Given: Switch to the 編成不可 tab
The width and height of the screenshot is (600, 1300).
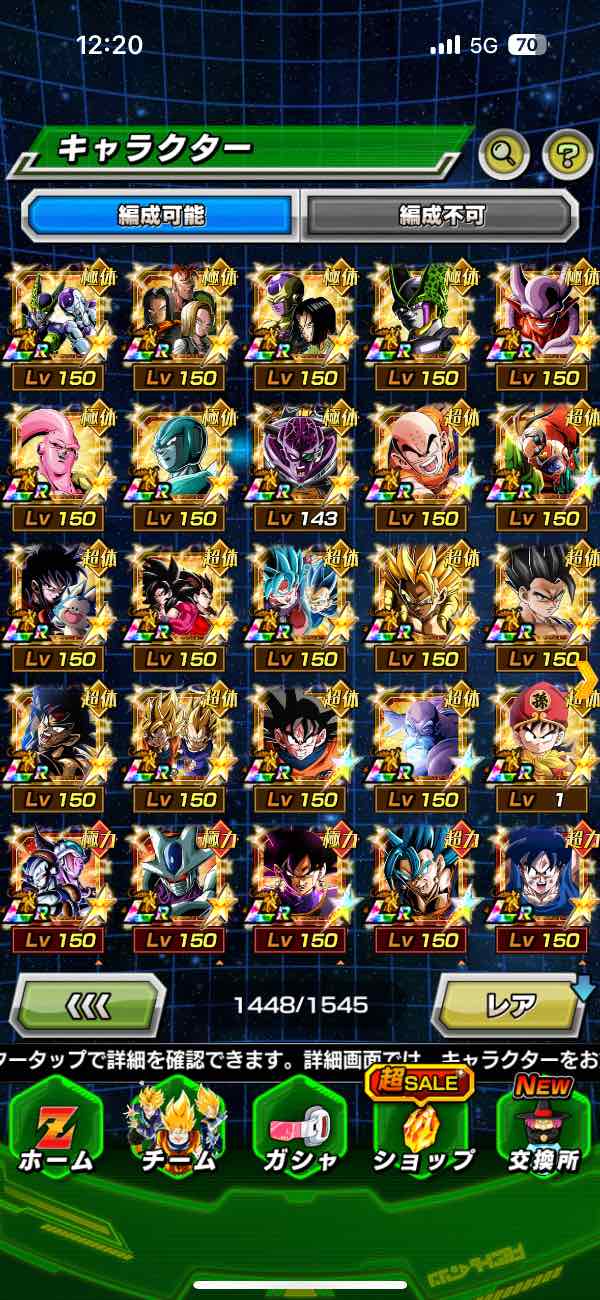Looking at the screenshot, I should 441,214.
